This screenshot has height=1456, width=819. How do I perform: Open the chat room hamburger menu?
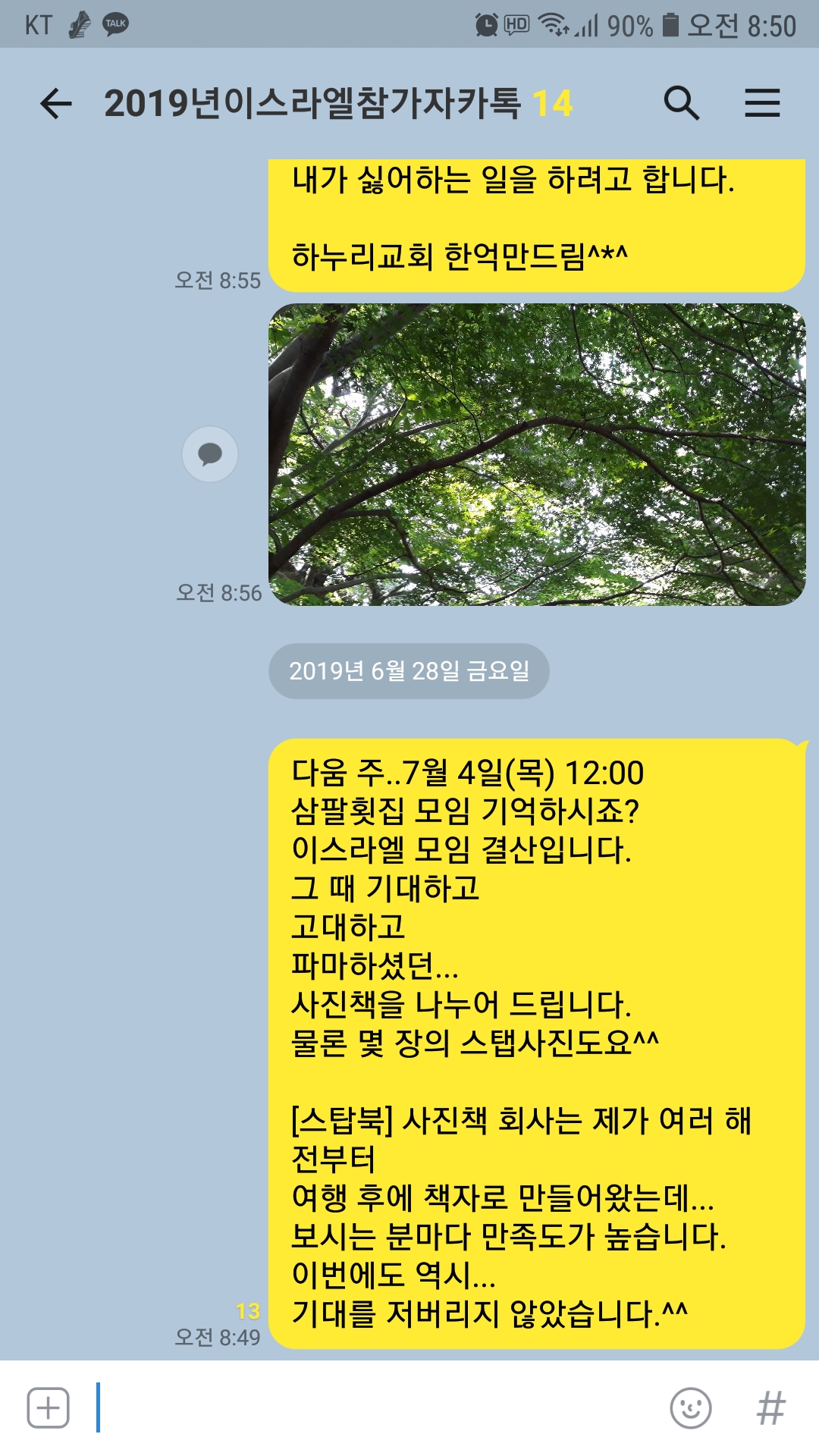(x=761, y=103)
